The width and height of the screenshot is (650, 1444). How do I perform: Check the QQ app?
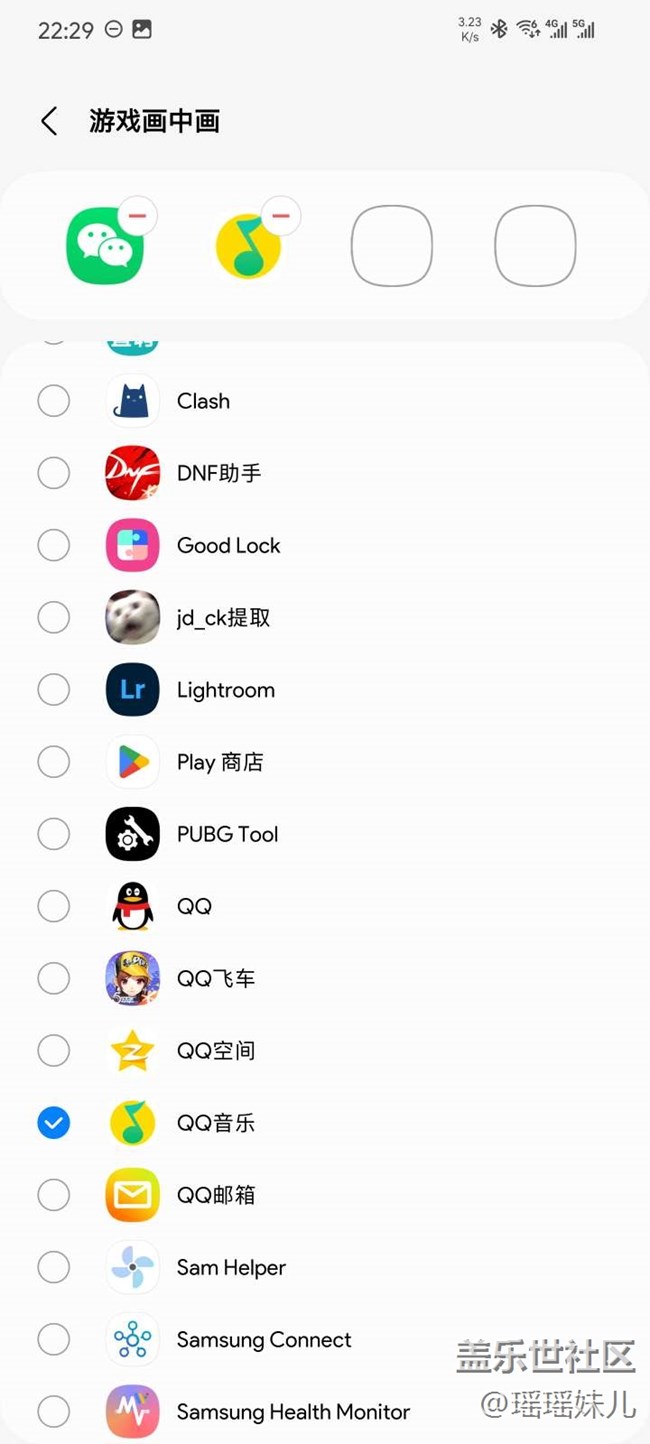54,906
